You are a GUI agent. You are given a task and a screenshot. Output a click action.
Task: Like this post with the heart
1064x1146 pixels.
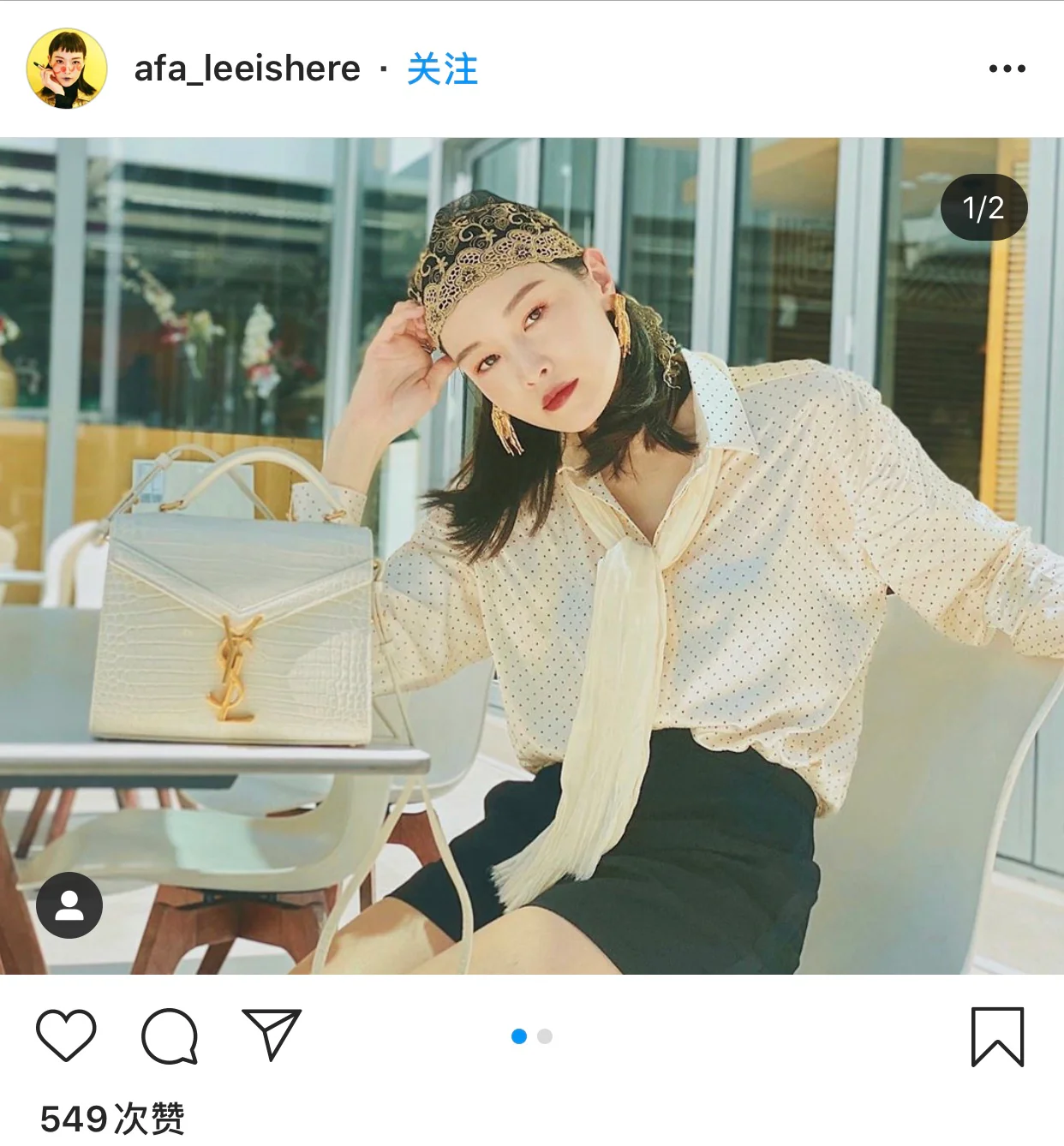[x=66, y=1036]
